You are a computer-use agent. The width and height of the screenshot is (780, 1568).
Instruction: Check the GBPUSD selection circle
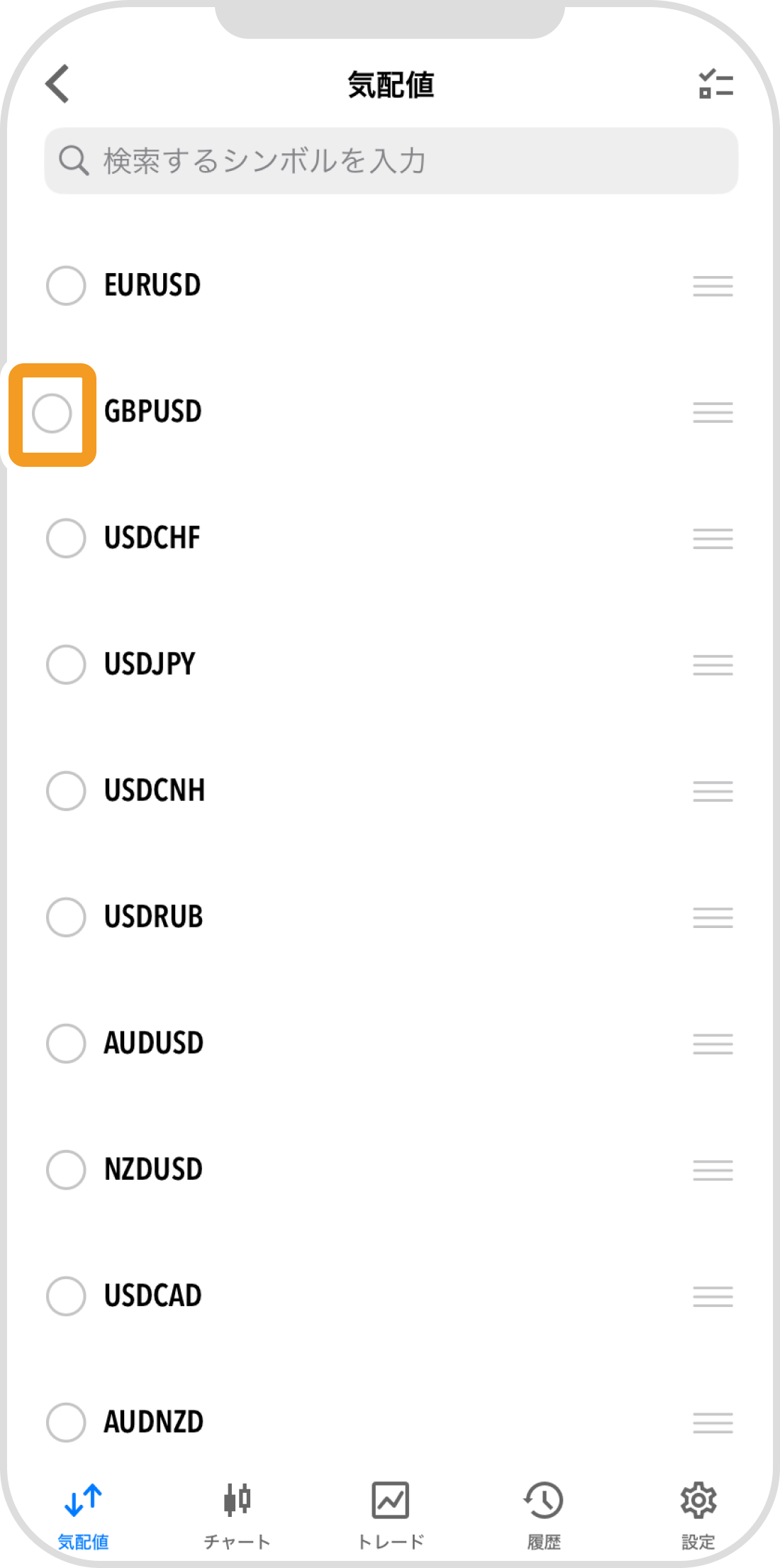click(52, 414)
